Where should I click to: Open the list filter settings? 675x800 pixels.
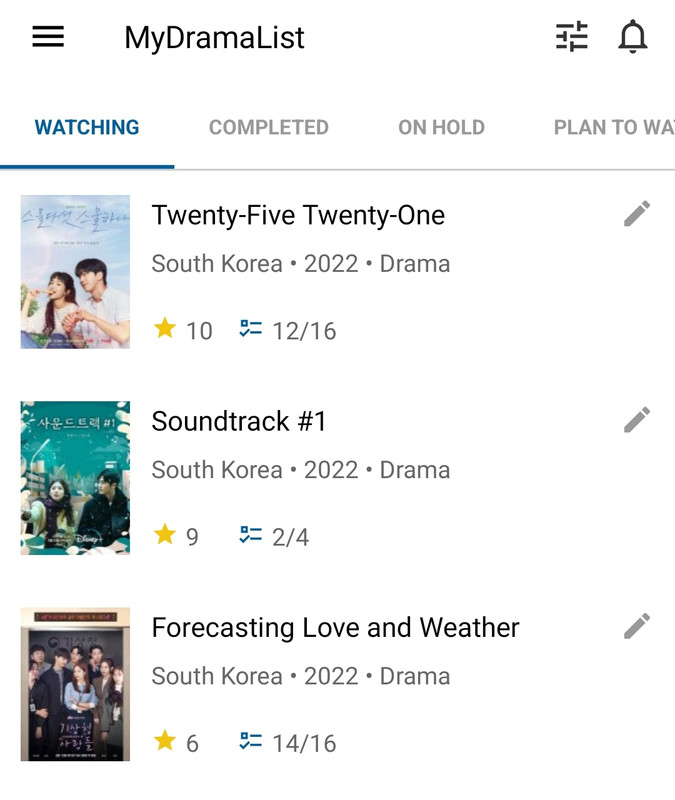tap(572, 38)
